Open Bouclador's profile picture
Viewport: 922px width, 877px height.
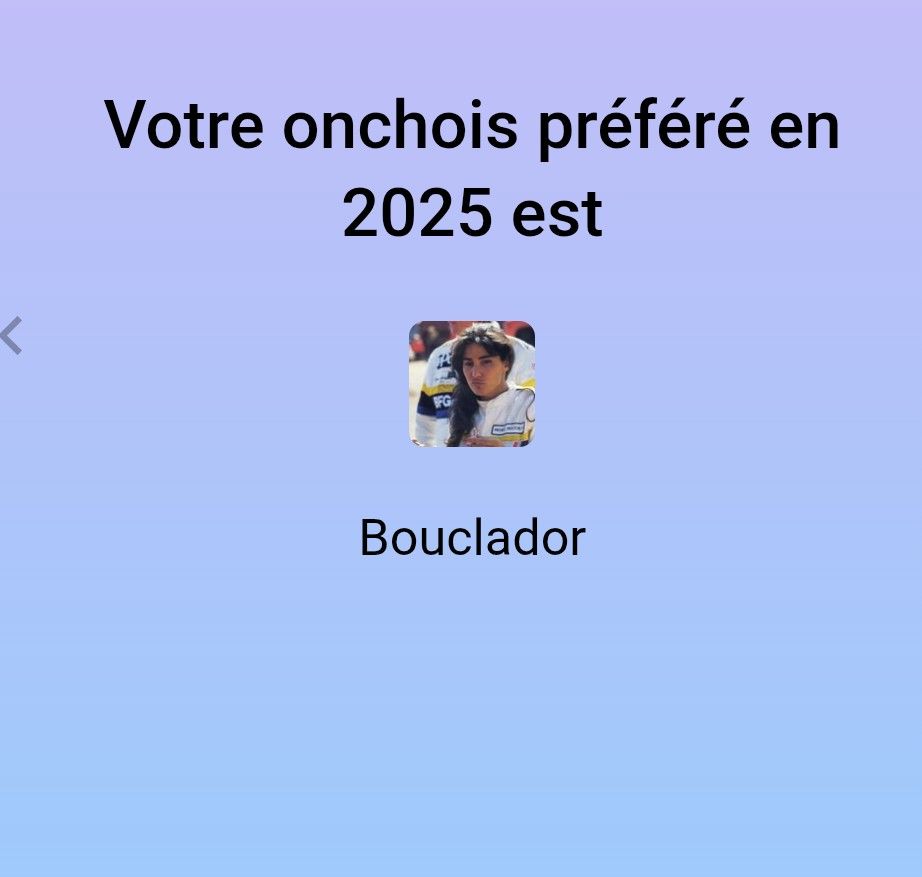[472, 384]
